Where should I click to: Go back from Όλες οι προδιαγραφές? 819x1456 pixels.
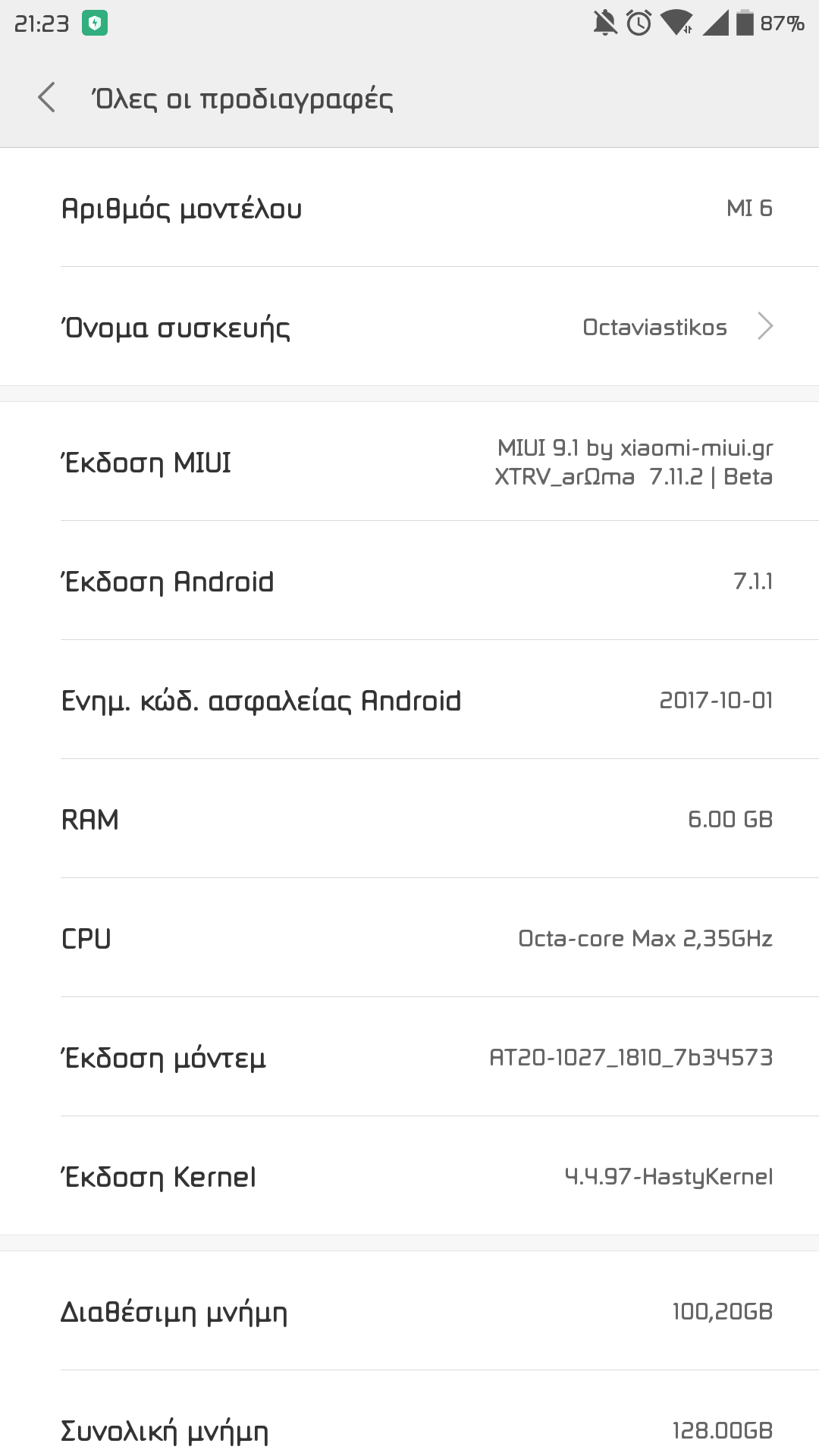pyautogui.click(x=47, y=98)
